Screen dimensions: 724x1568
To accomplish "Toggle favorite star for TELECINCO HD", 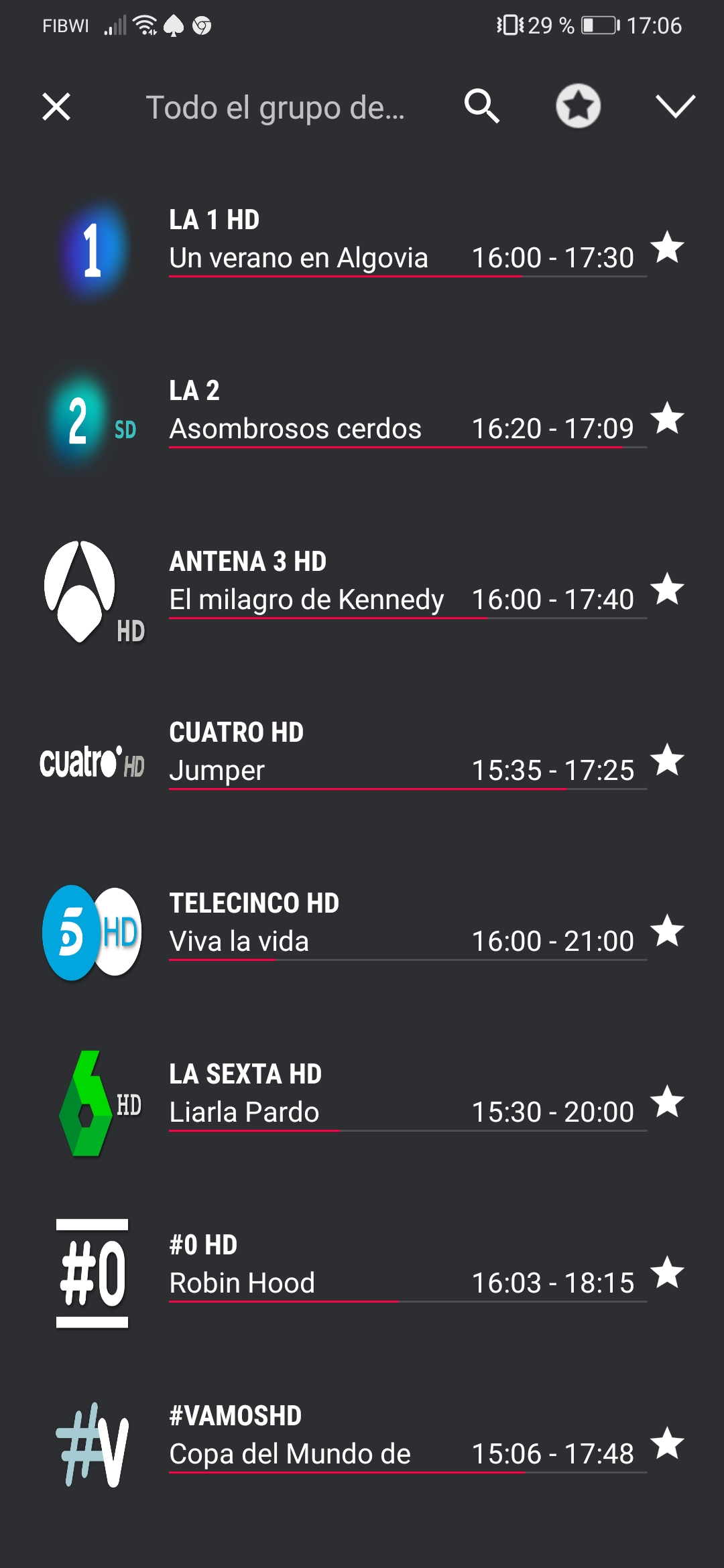I will pyautogui.click(x=668, y=931).
